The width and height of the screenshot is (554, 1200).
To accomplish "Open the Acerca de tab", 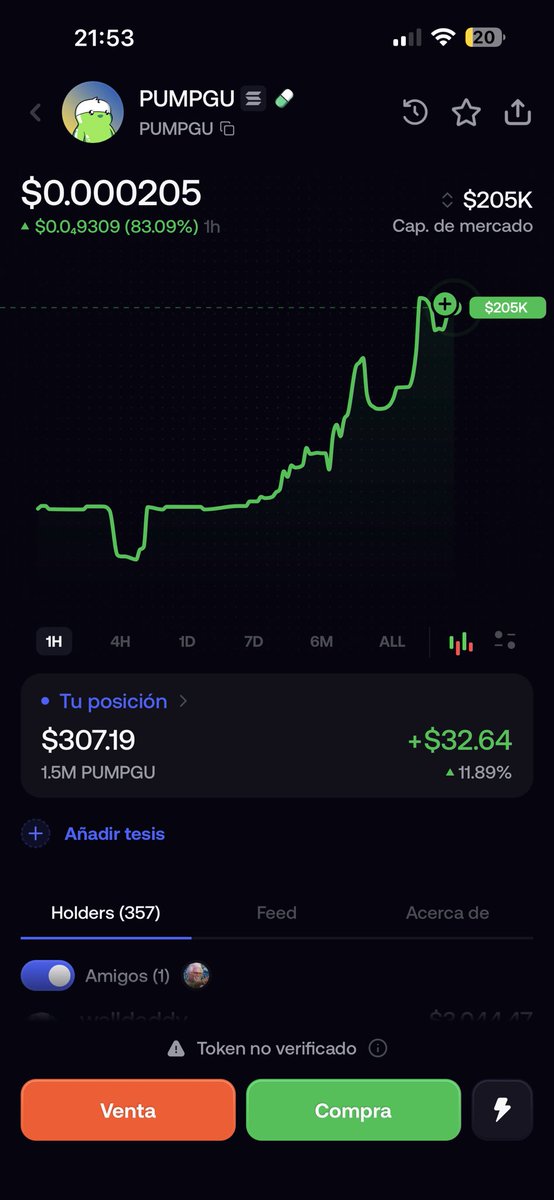I will (x=447, y=912).
